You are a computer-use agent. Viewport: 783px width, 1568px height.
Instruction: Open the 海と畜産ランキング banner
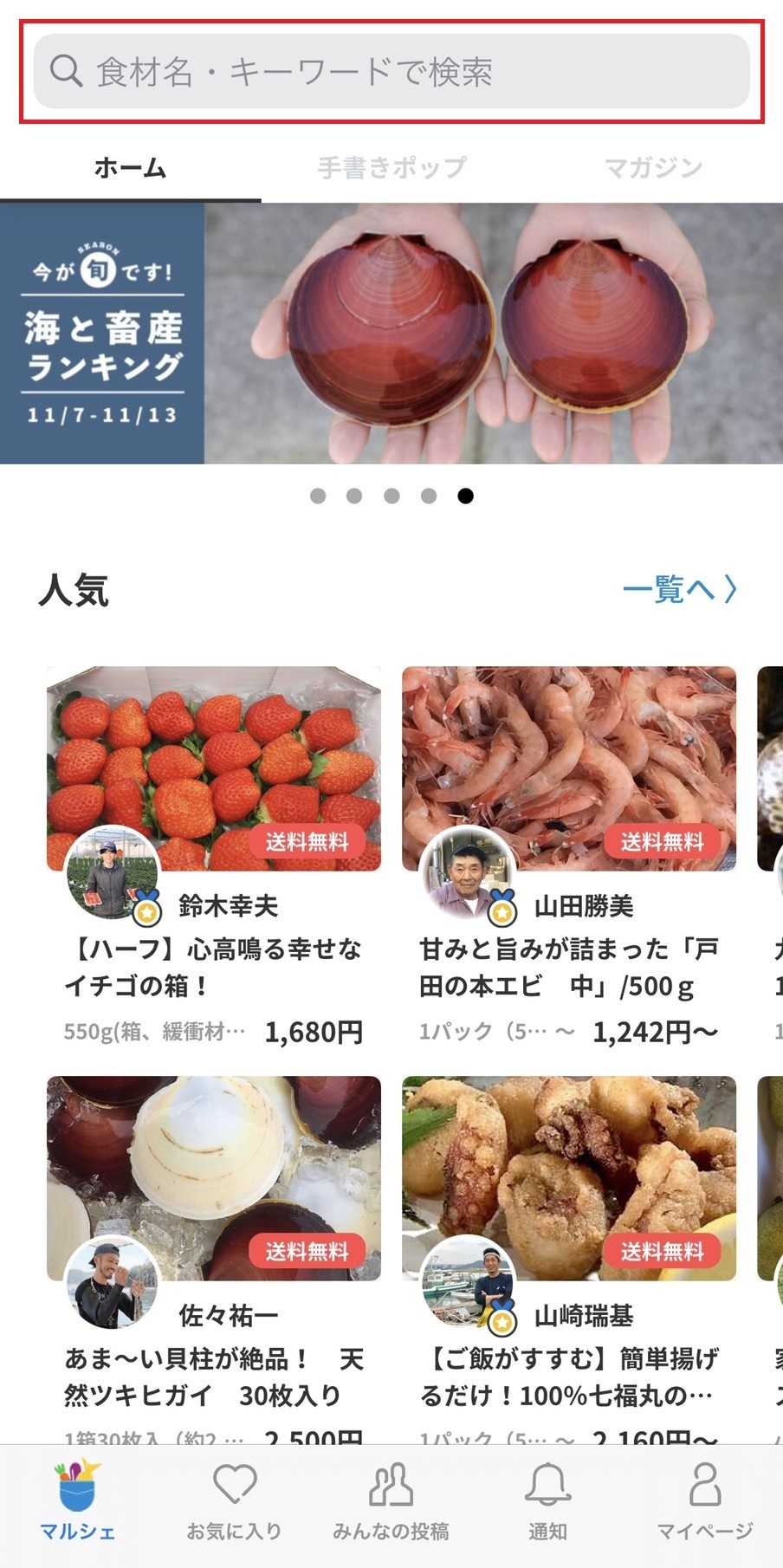391,334
